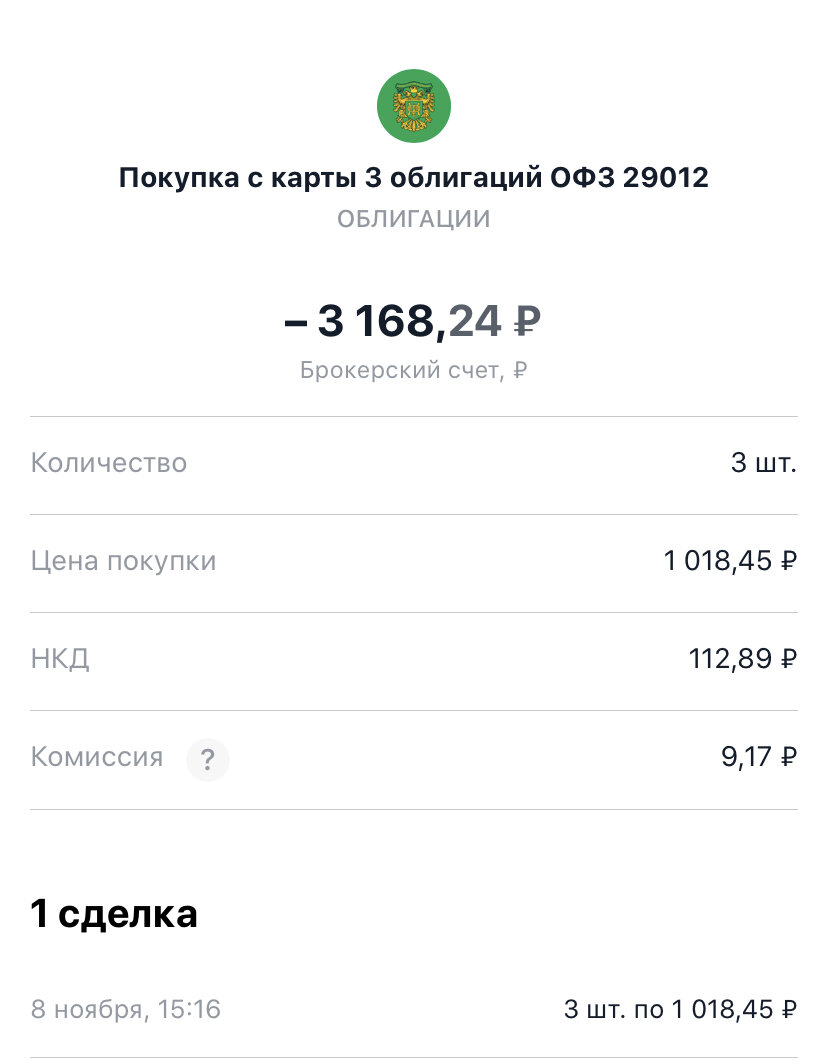Tap the amount −3 168,24 ₽
Image resolution: width=828 pixels, height=1060 pixels.
coord(414,318)
